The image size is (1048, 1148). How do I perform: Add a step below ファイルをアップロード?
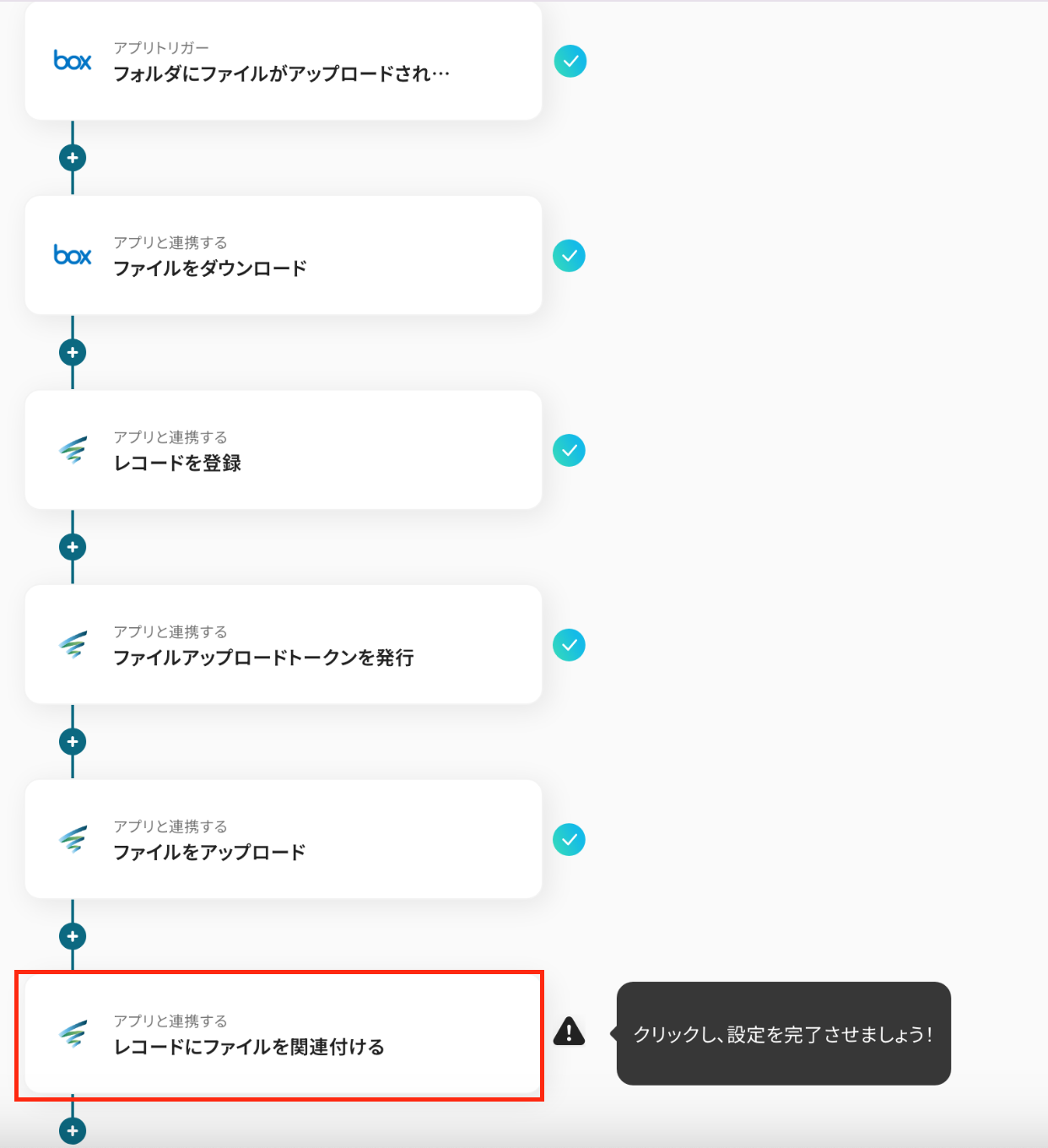click(73, 936)
